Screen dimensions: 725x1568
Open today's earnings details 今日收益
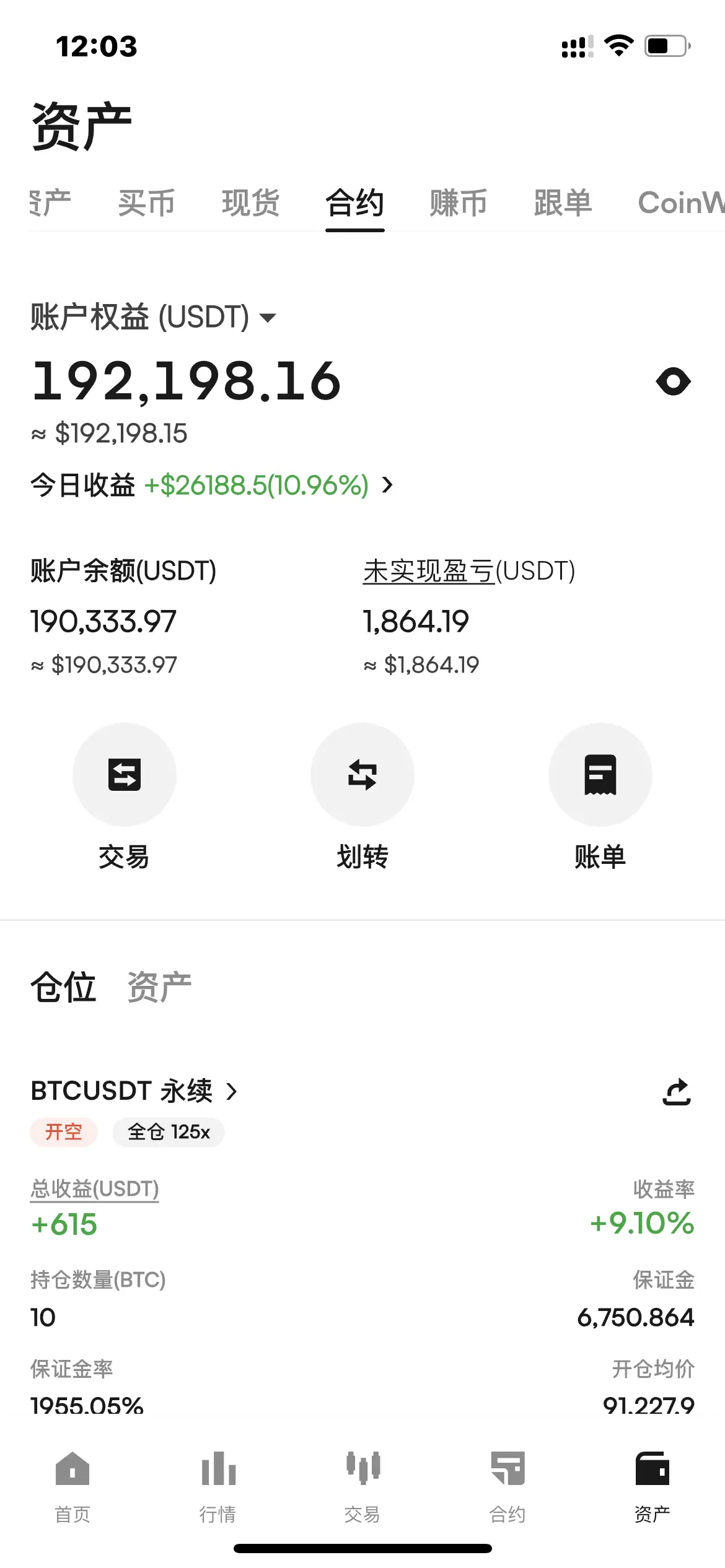click(212, 485)
